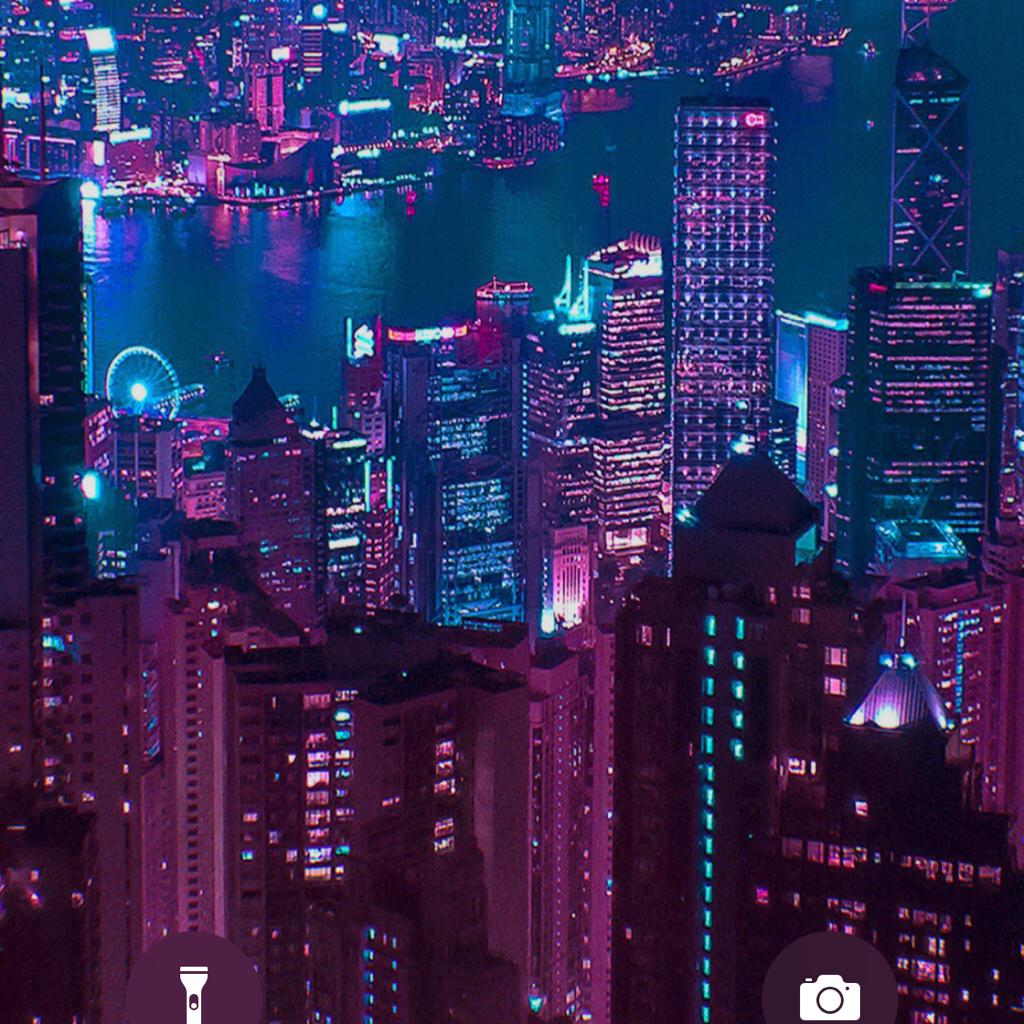Image resolution: width=1024 pixels, height=1024 pixels.
Task: Open the camera shortcut
Action: click(x=829, y=993)
